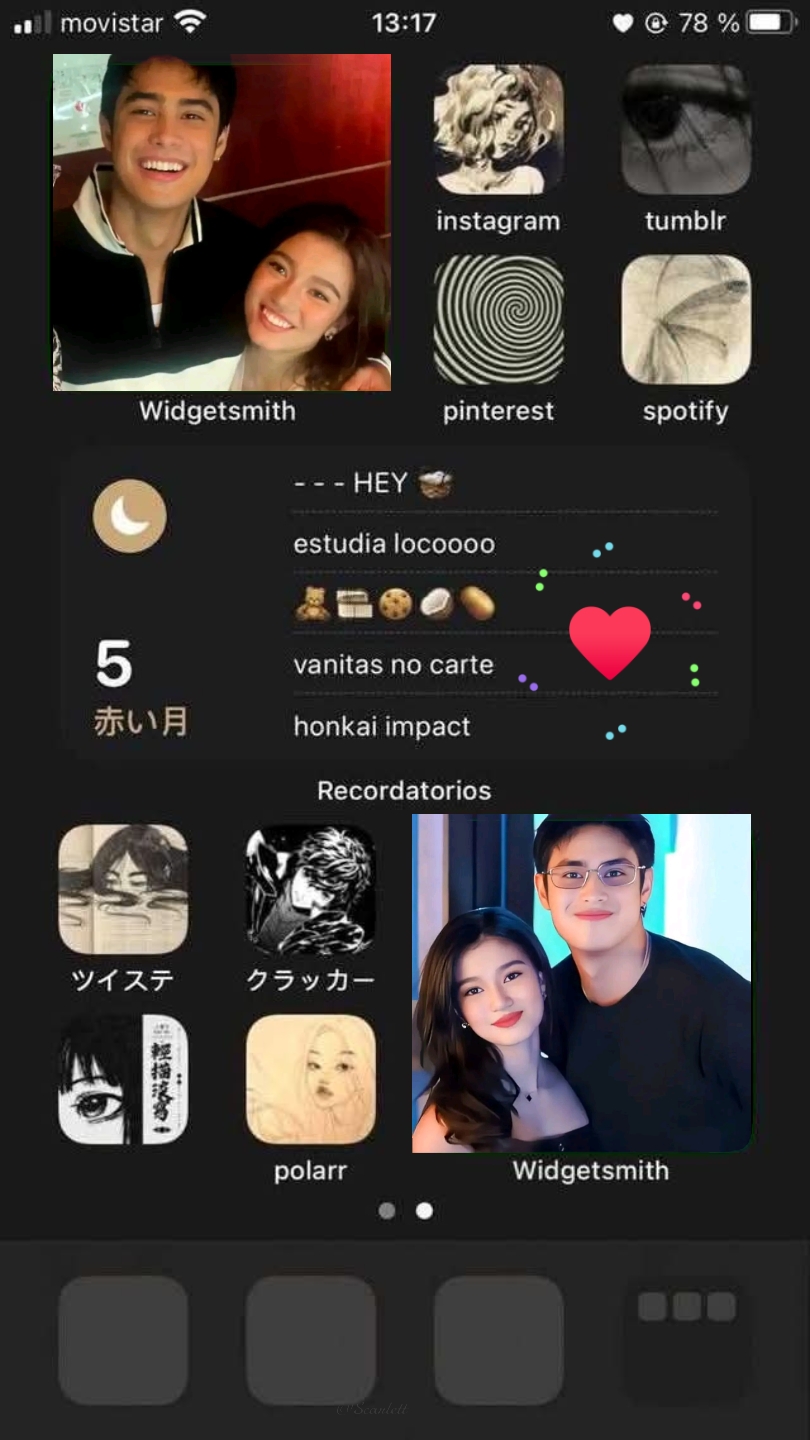Start the spotify app
Viewport: 810px width, 1440px height.
pos(686,320)
